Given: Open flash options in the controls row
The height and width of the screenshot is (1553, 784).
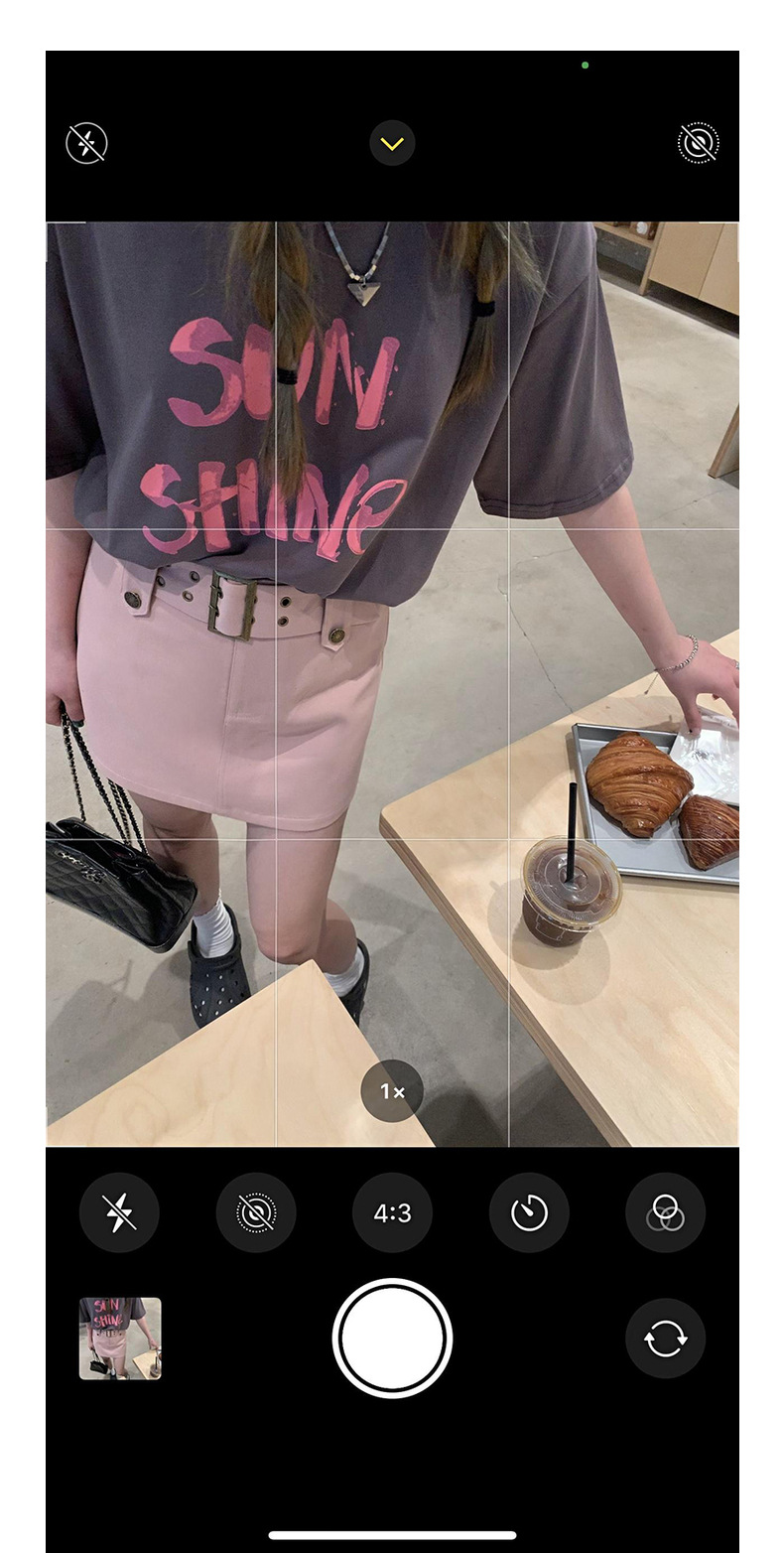Looking at the screenshot, I should [119, 1212].
